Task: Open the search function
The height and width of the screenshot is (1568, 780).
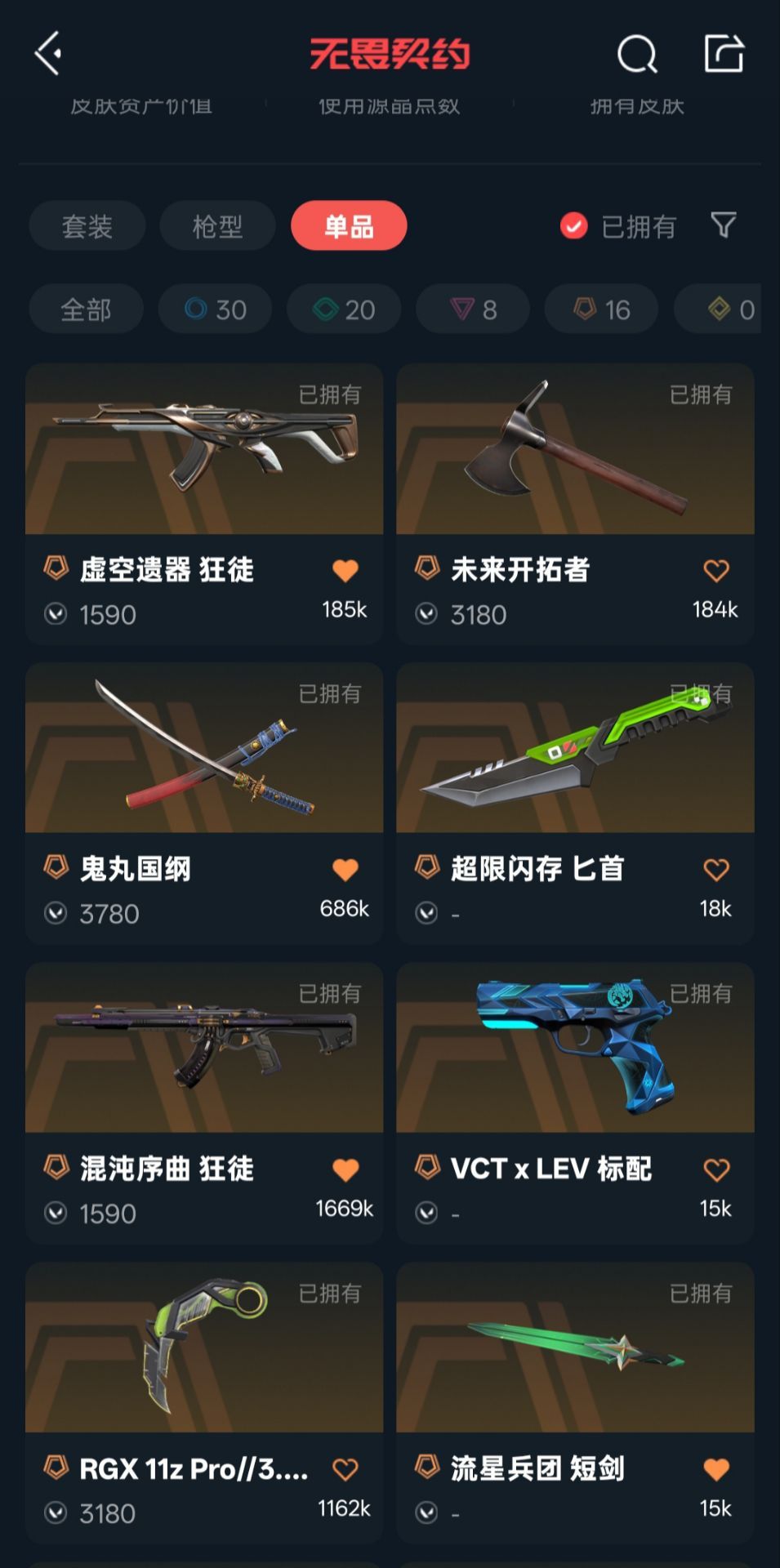Action: (x=636, y=56)
